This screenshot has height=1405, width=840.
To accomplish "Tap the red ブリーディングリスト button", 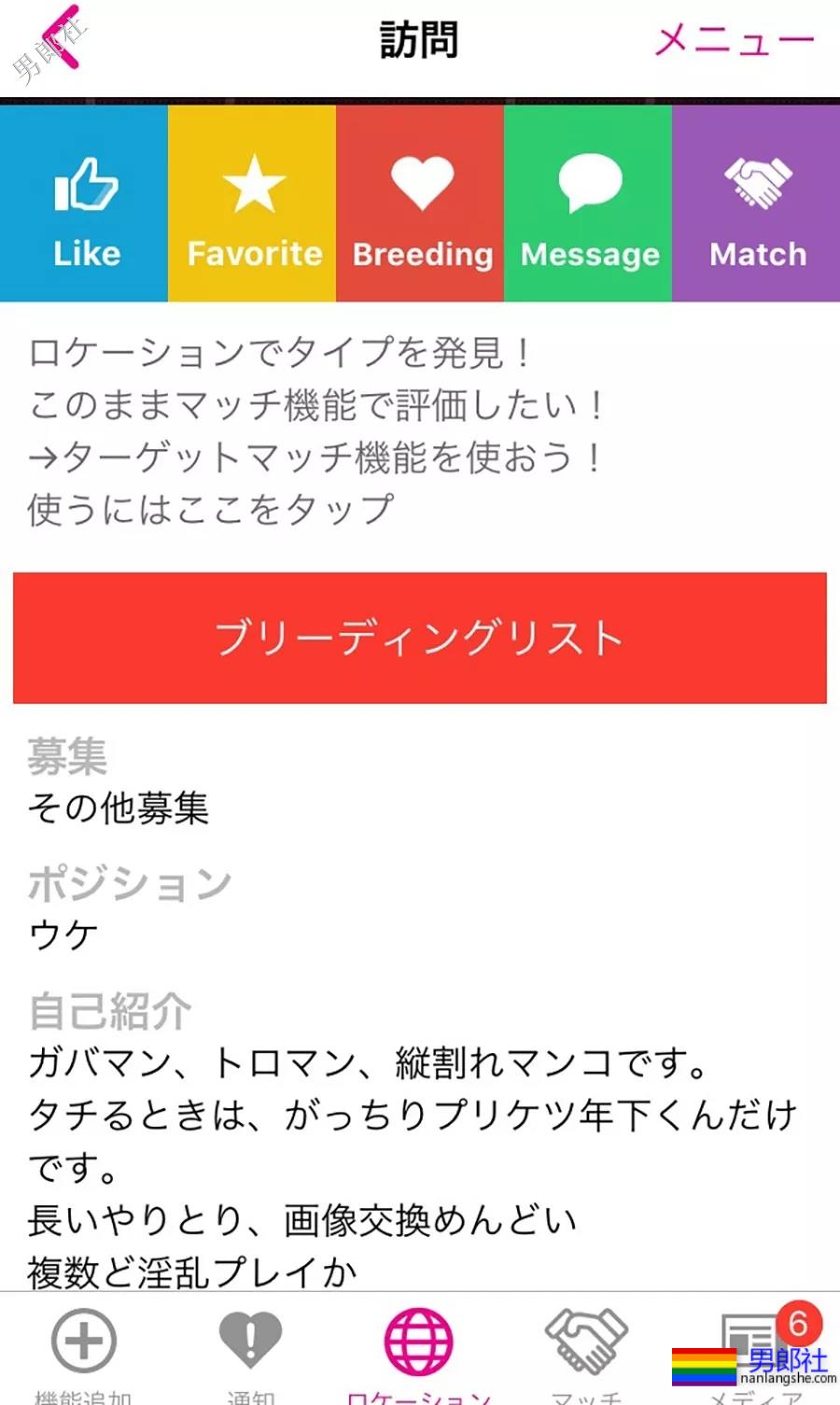I will tap(420, 638).
